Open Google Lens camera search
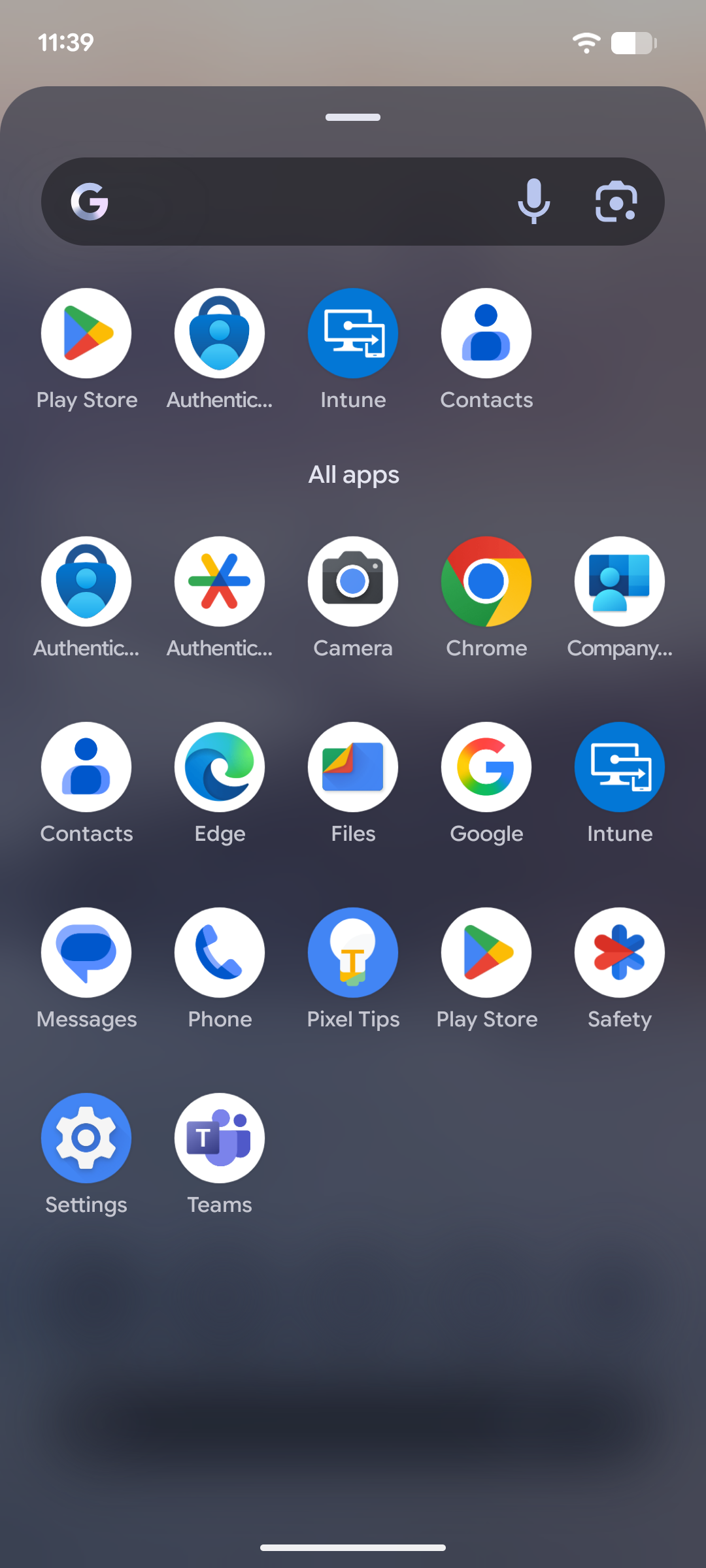706x1568 pixels. tap(616, 201)
